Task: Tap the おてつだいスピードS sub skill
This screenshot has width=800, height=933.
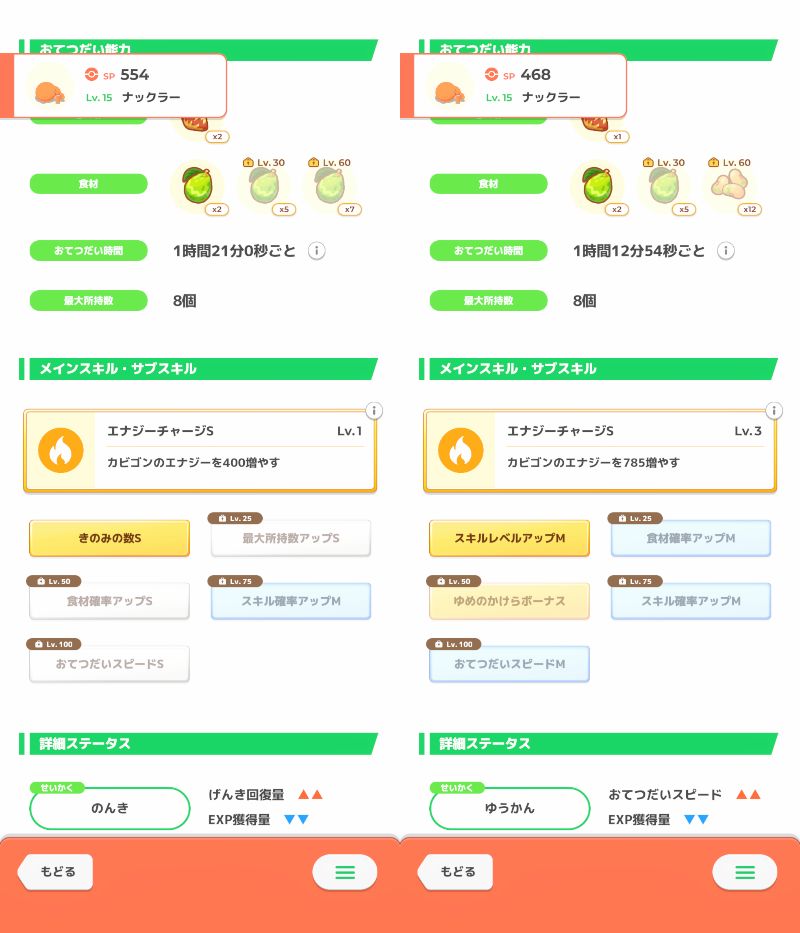Action: click(109, 664)
